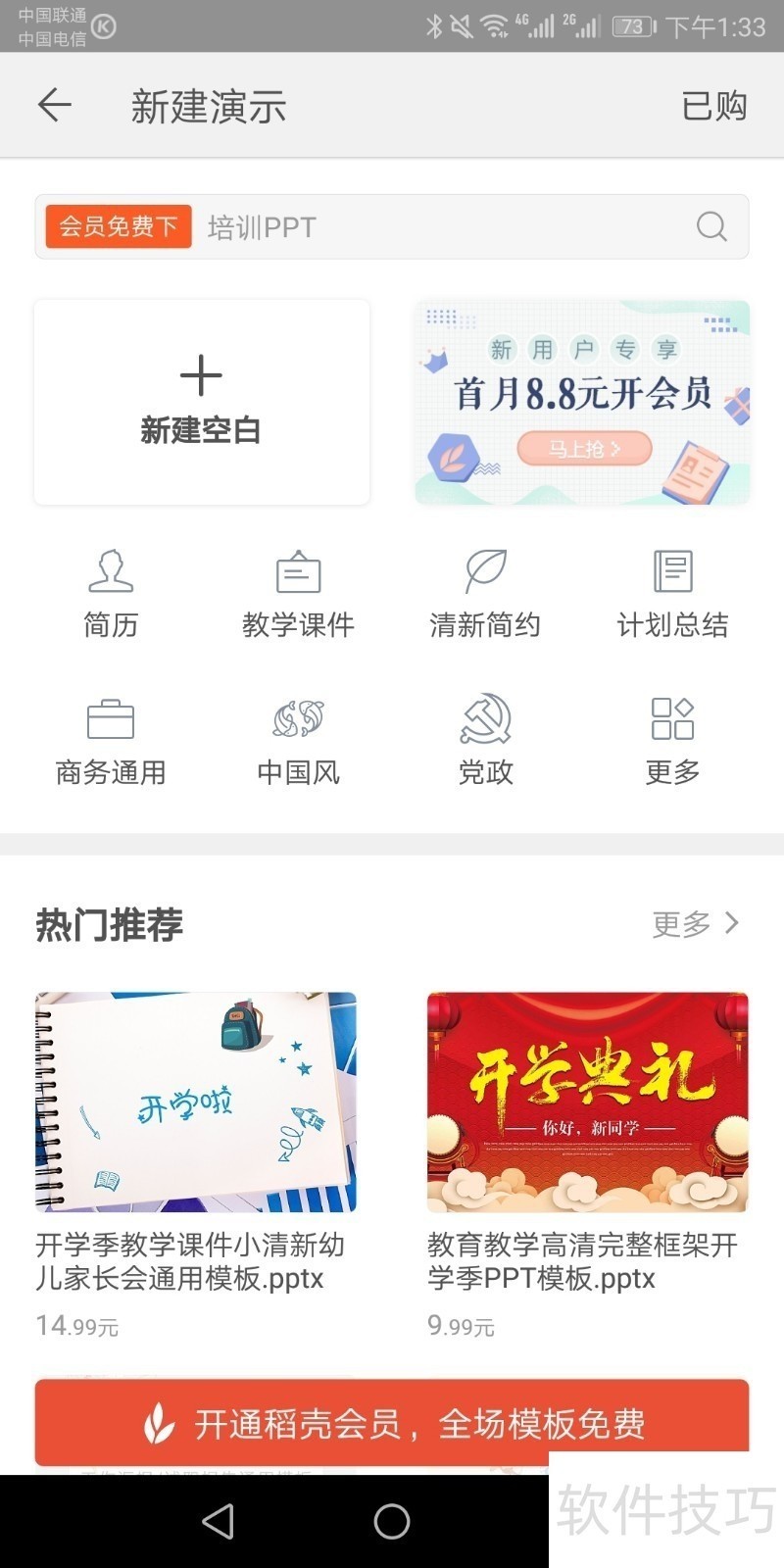
Task: Open 商务通用 templates
Action: tap(111, 742)
